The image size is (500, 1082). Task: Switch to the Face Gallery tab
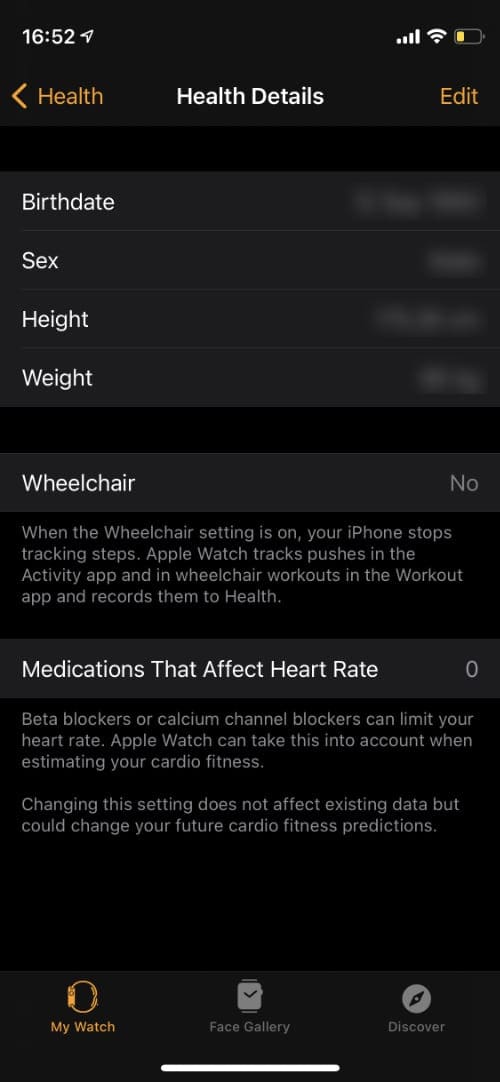(250, 1007)
